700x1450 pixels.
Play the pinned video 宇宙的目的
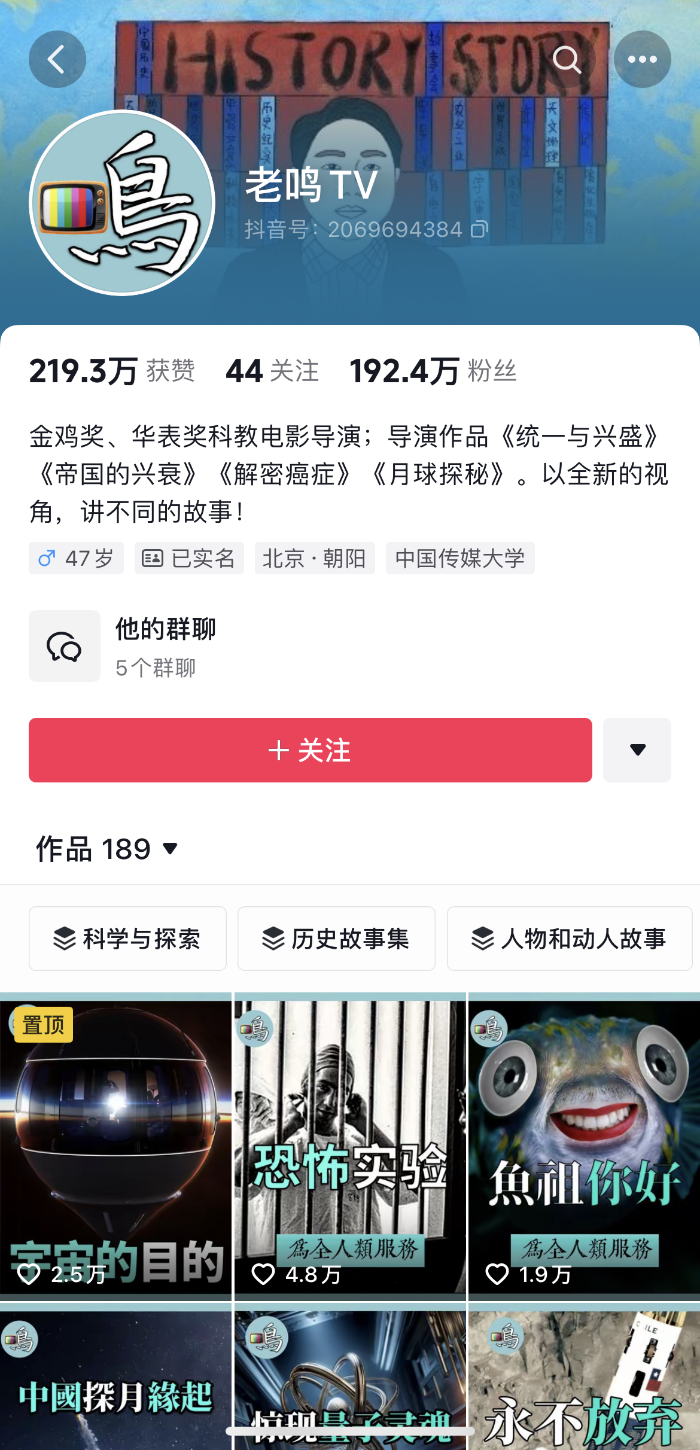(116, 1145)
